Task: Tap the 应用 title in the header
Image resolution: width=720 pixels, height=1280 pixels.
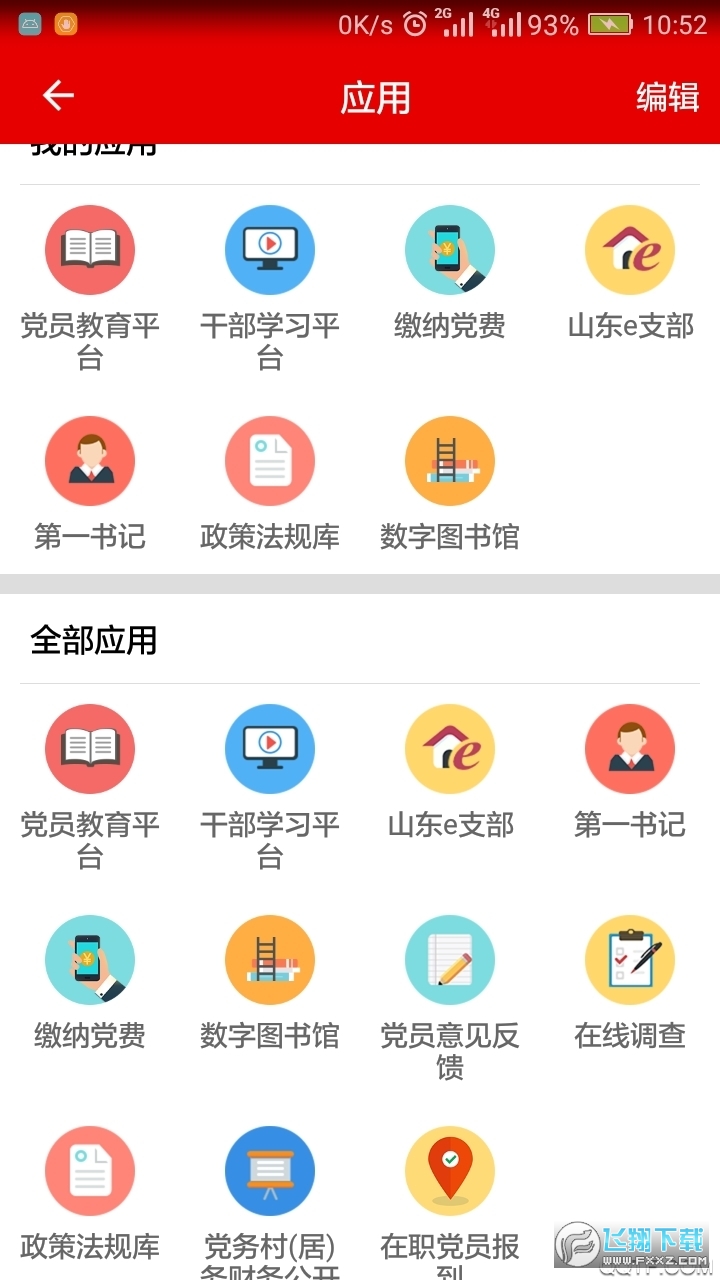Action: click(376, 97)
